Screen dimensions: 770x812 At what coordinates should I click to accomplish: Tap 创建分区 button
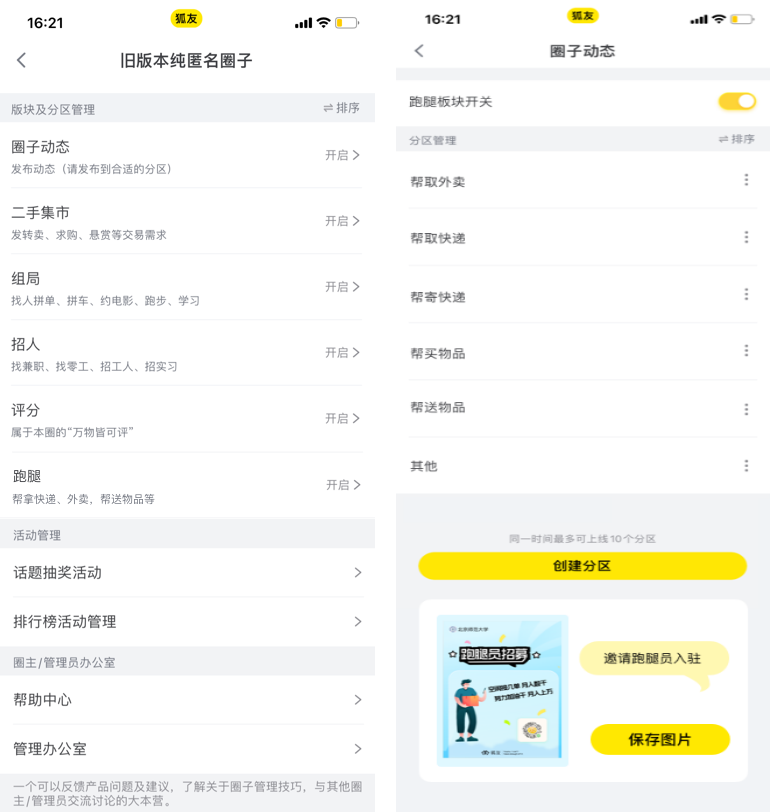[582, 566]
